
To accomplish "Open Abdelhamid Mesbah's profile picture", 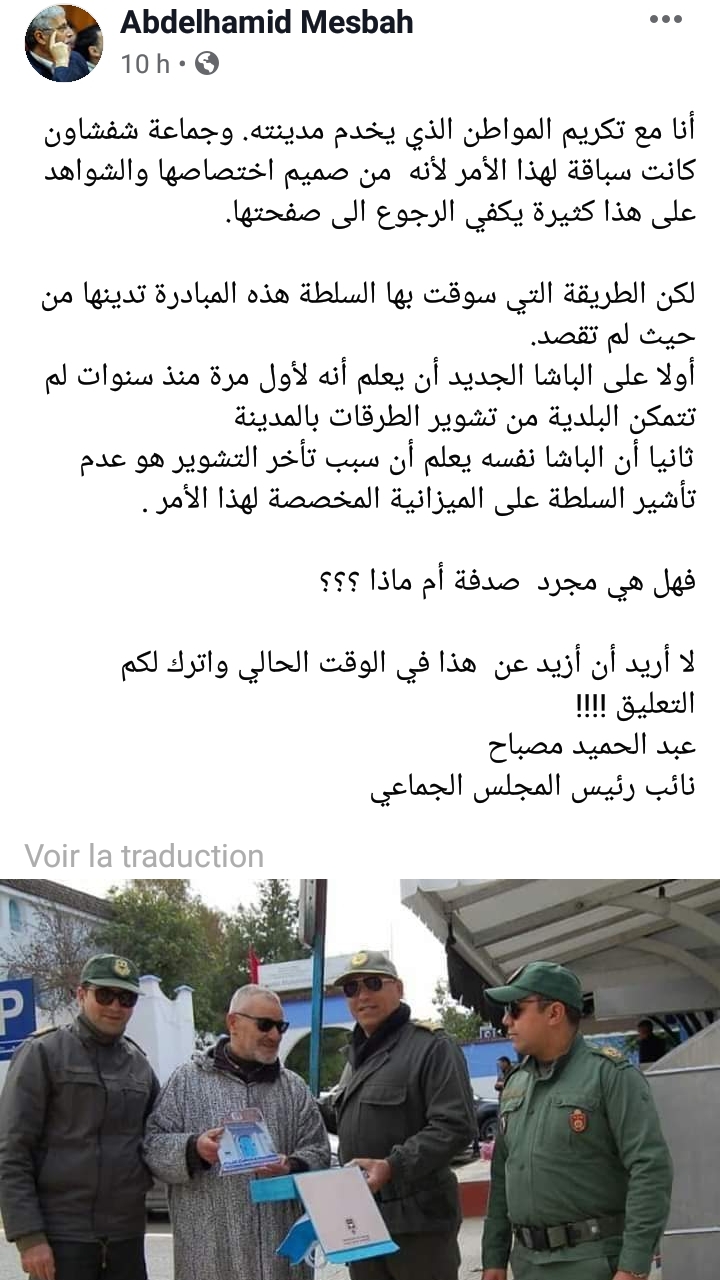I will coord(63,42).
